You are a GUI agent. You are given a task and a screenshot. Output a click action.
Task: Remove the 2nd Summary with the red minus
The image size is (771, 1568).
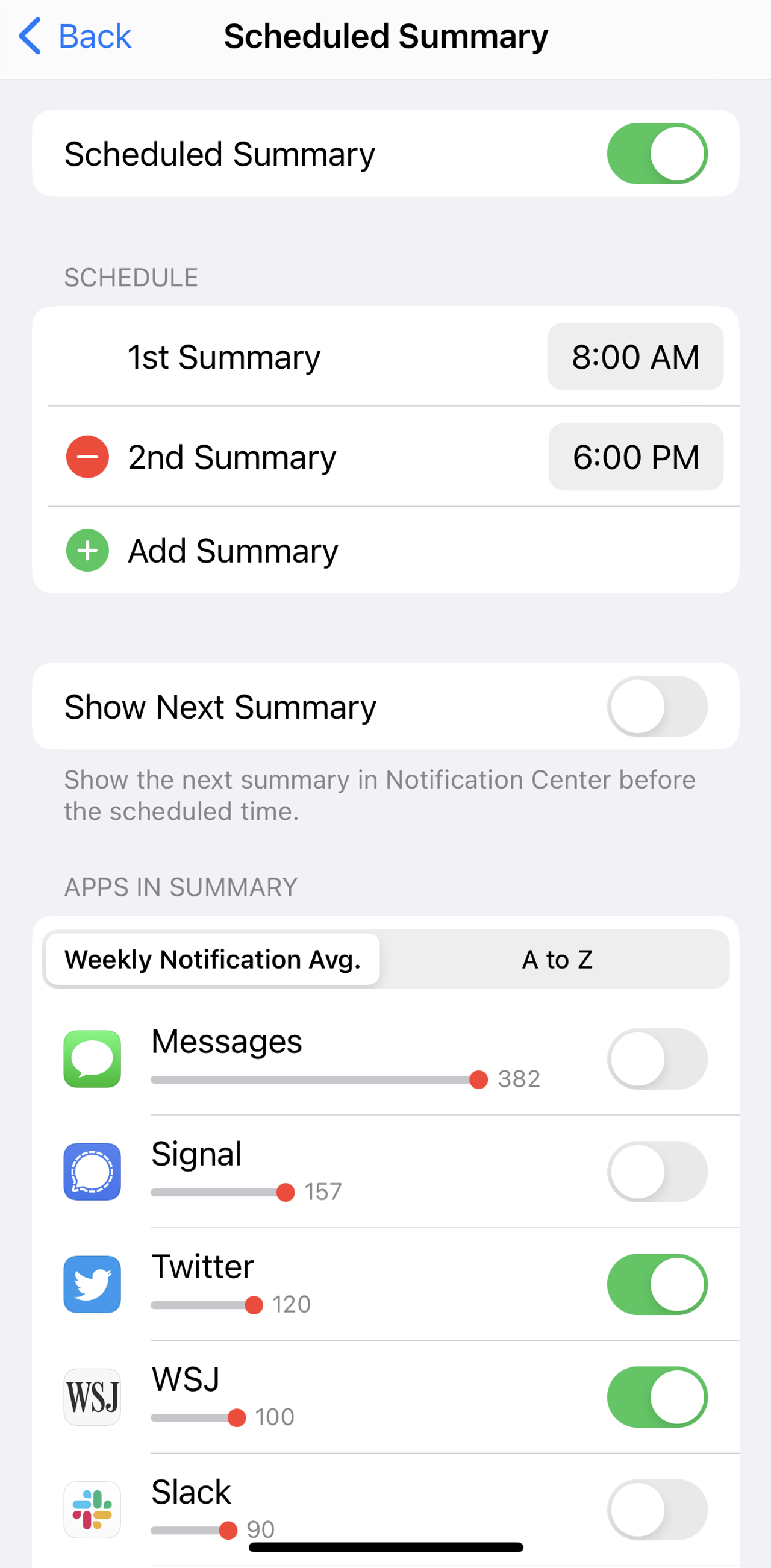tap(87, 457)
